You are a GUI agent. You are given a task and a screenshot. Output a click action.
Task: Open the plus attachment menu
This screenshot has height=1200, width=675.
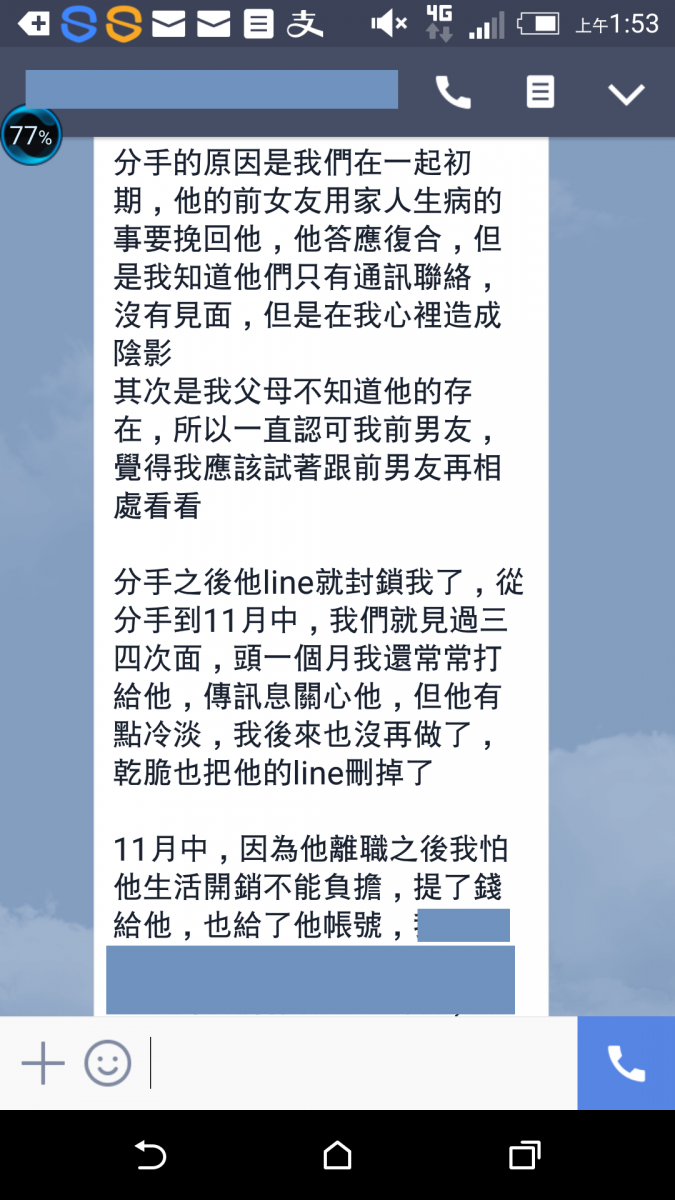tap(43, 1062)
